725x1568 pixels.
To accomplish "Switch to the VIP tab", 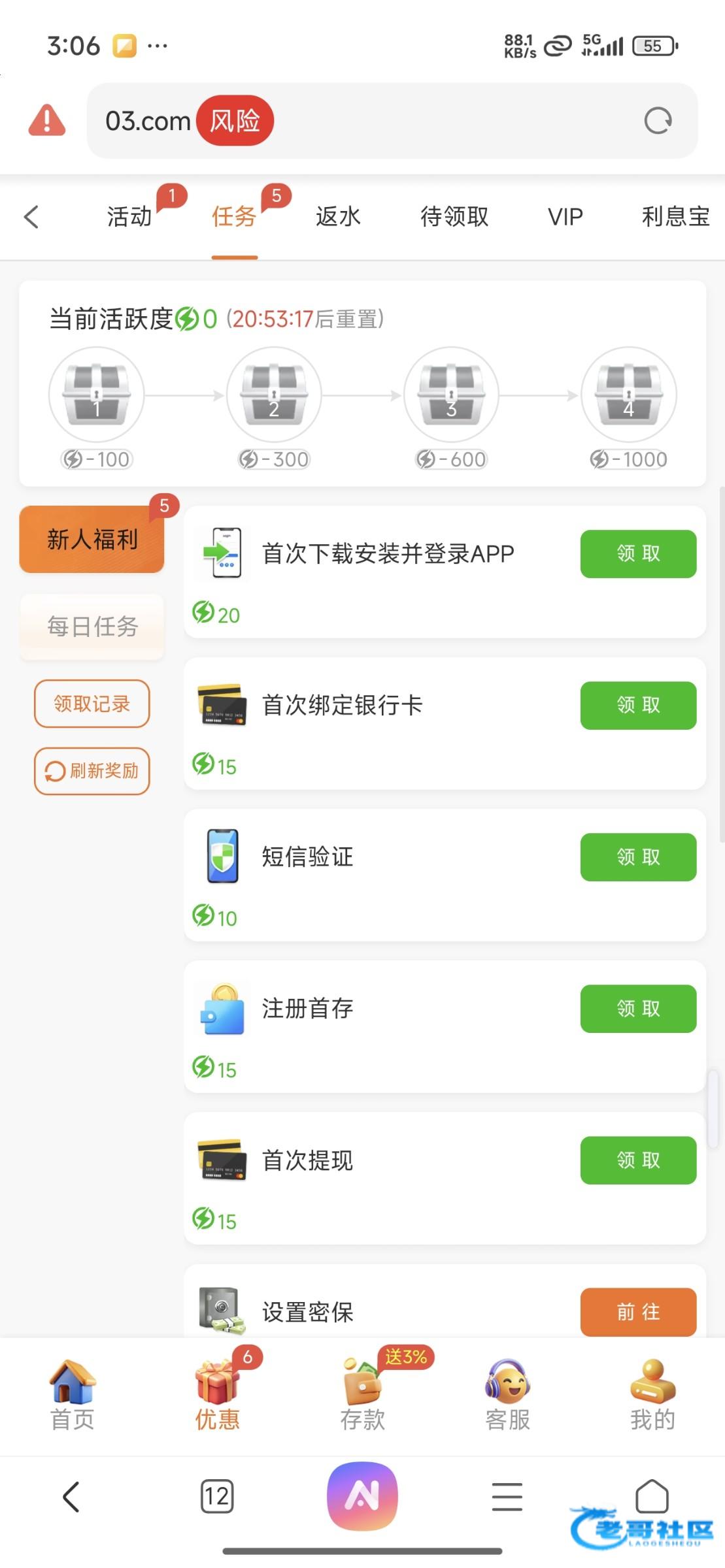I will [565, 217].
